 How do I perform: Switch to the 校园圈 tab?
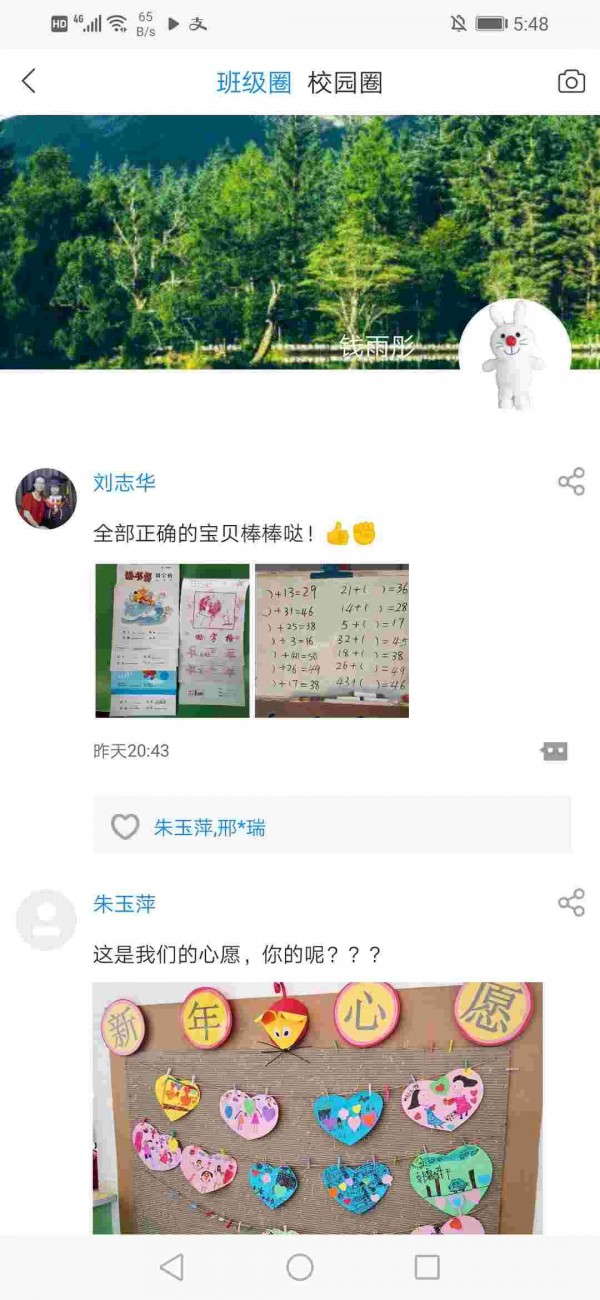tap(345, 82)
